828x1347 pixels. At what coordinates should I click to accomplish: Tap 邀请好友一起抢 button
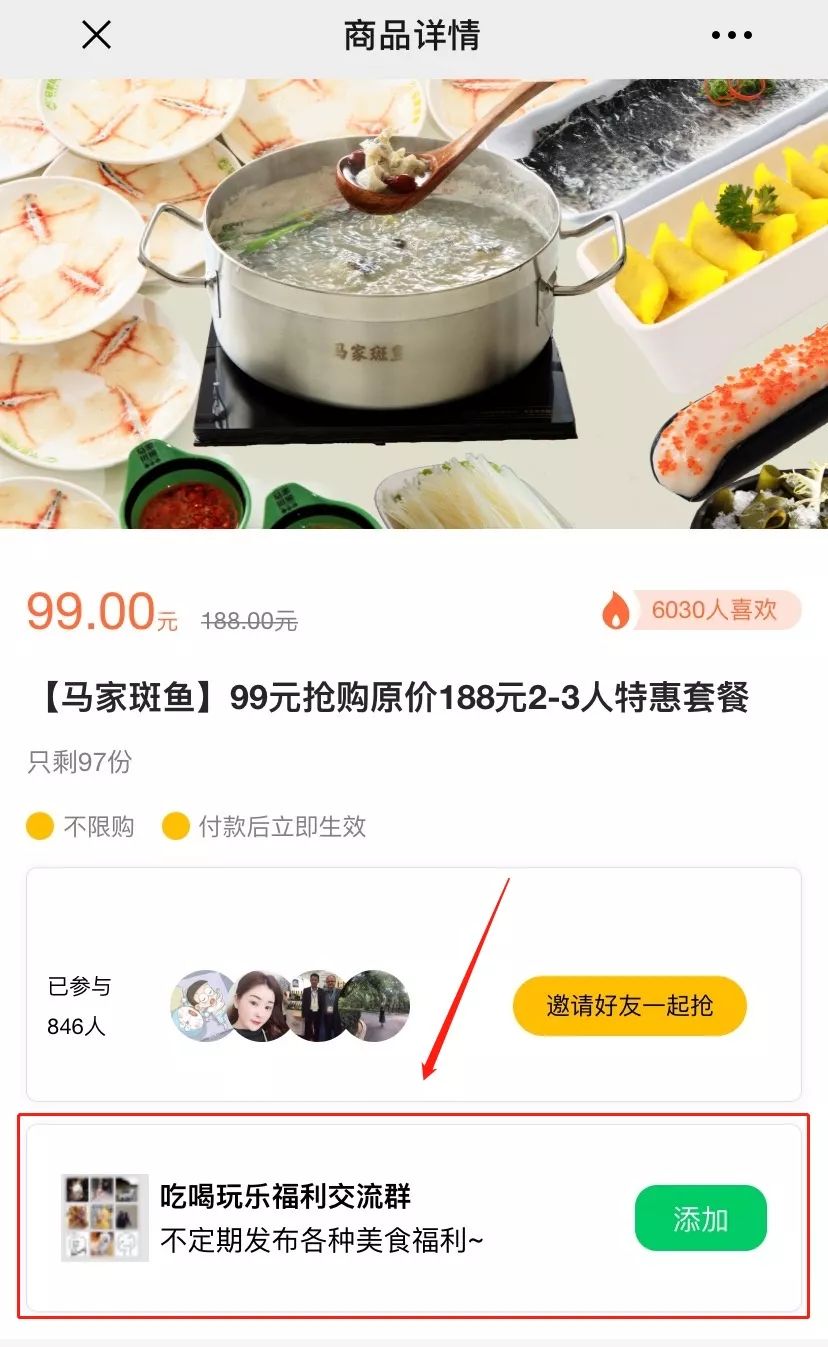[x=630, y=1005]
